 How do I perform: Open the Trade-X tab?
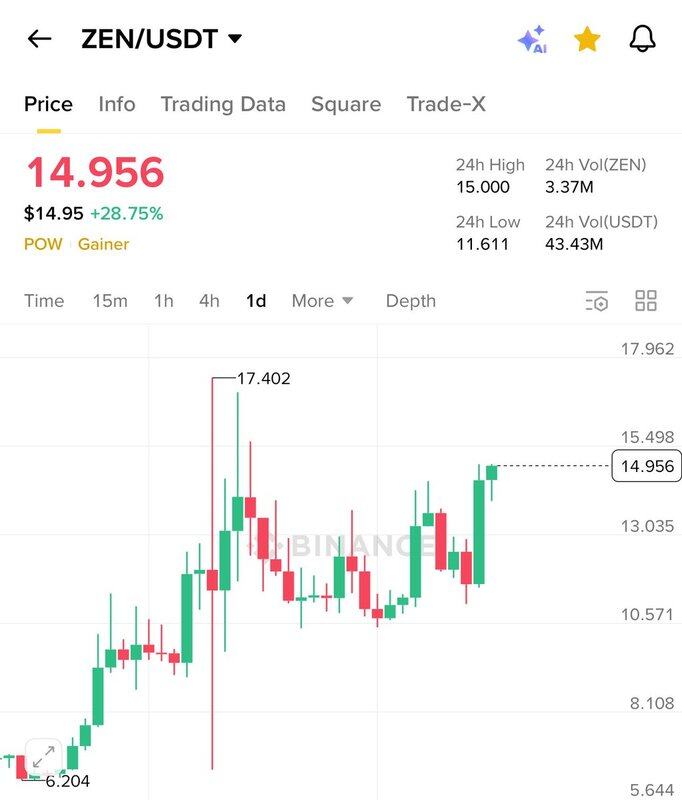(x=446, y=104)
